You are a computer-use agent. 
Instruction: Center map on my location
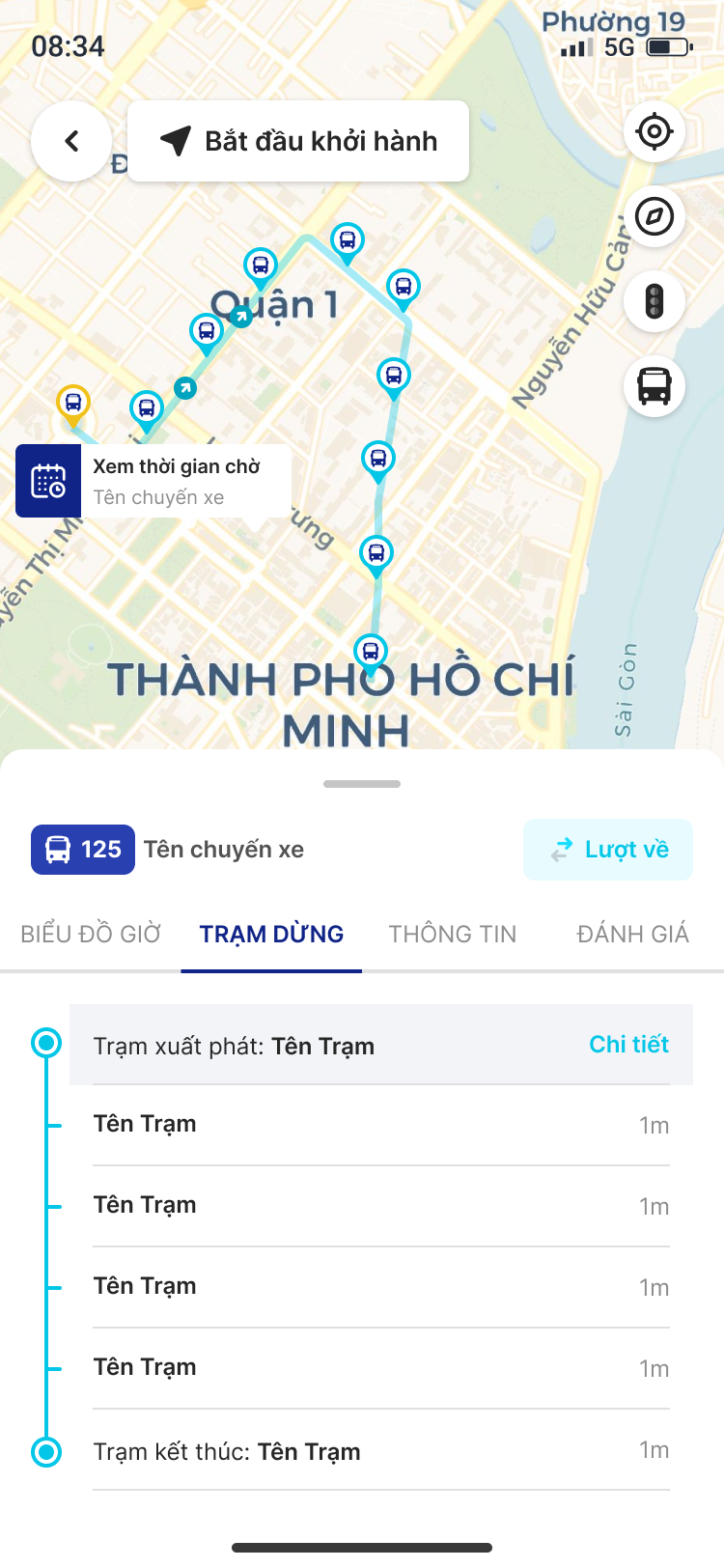click(x=654, y=131)
